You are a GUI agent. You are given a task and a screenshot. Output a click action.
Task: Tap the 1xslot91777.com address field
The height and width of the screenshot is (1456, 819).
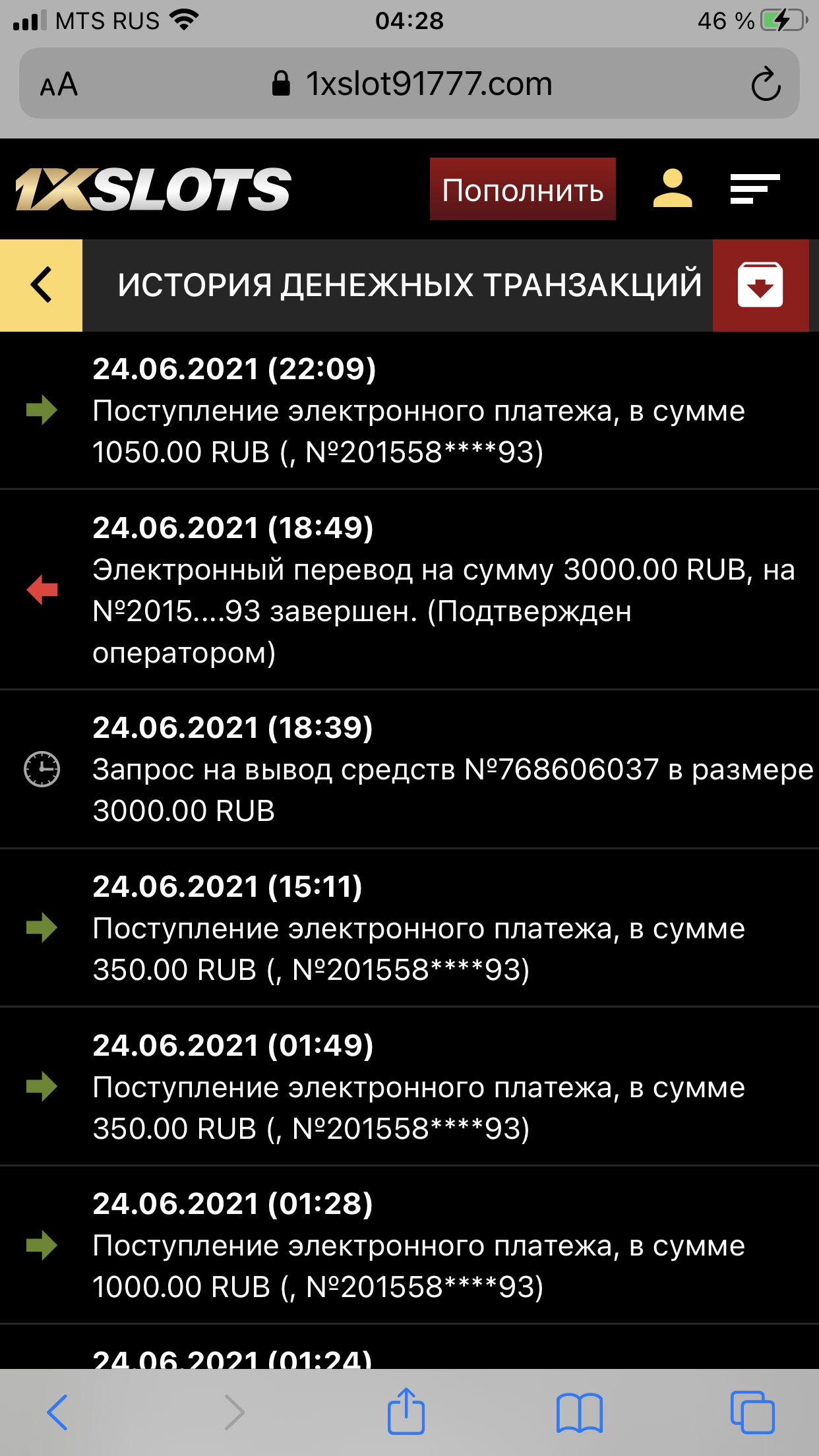point(412,84)
